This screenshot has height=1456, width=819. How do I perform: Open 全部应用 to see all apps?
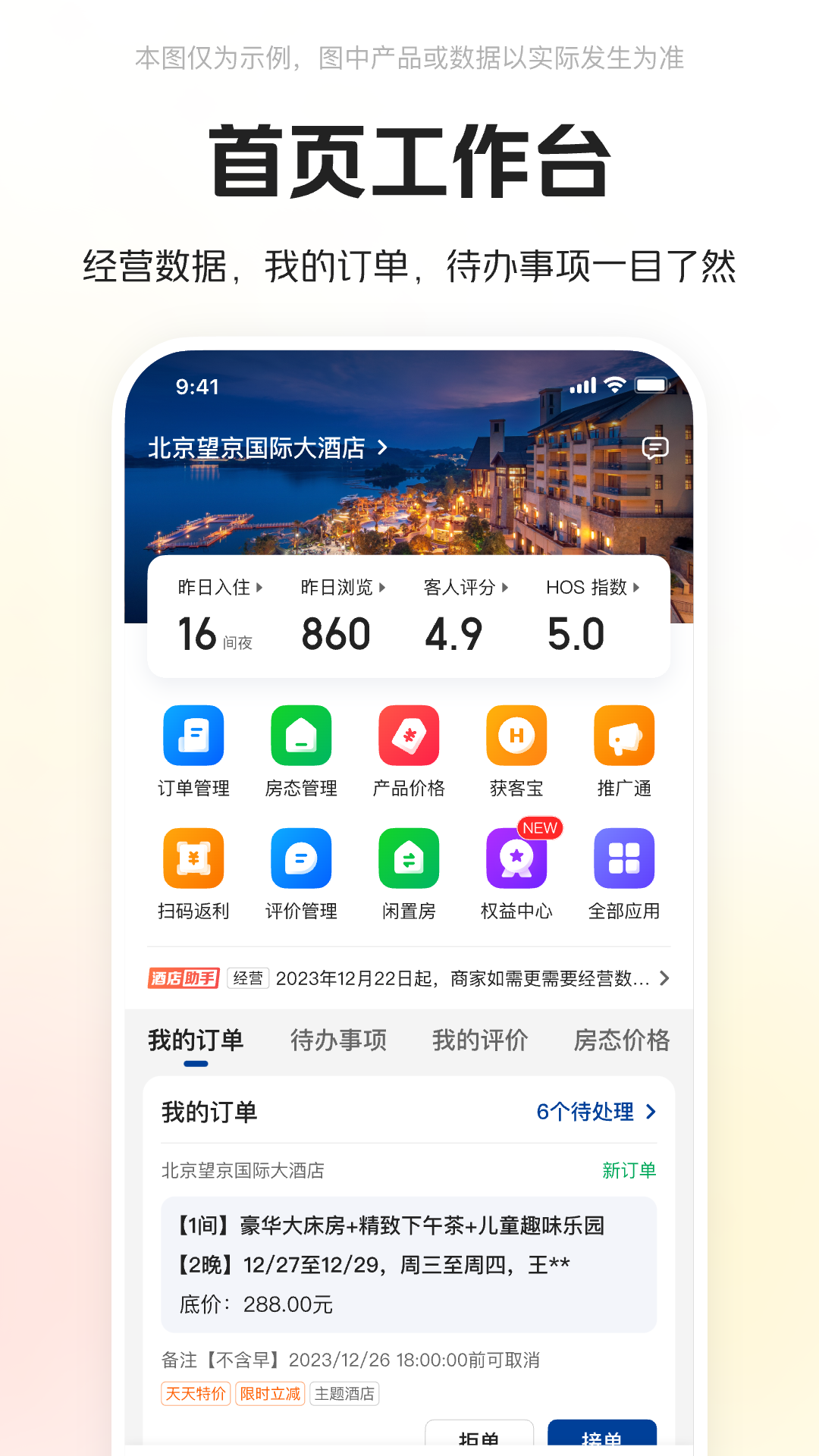pos(624,874)
